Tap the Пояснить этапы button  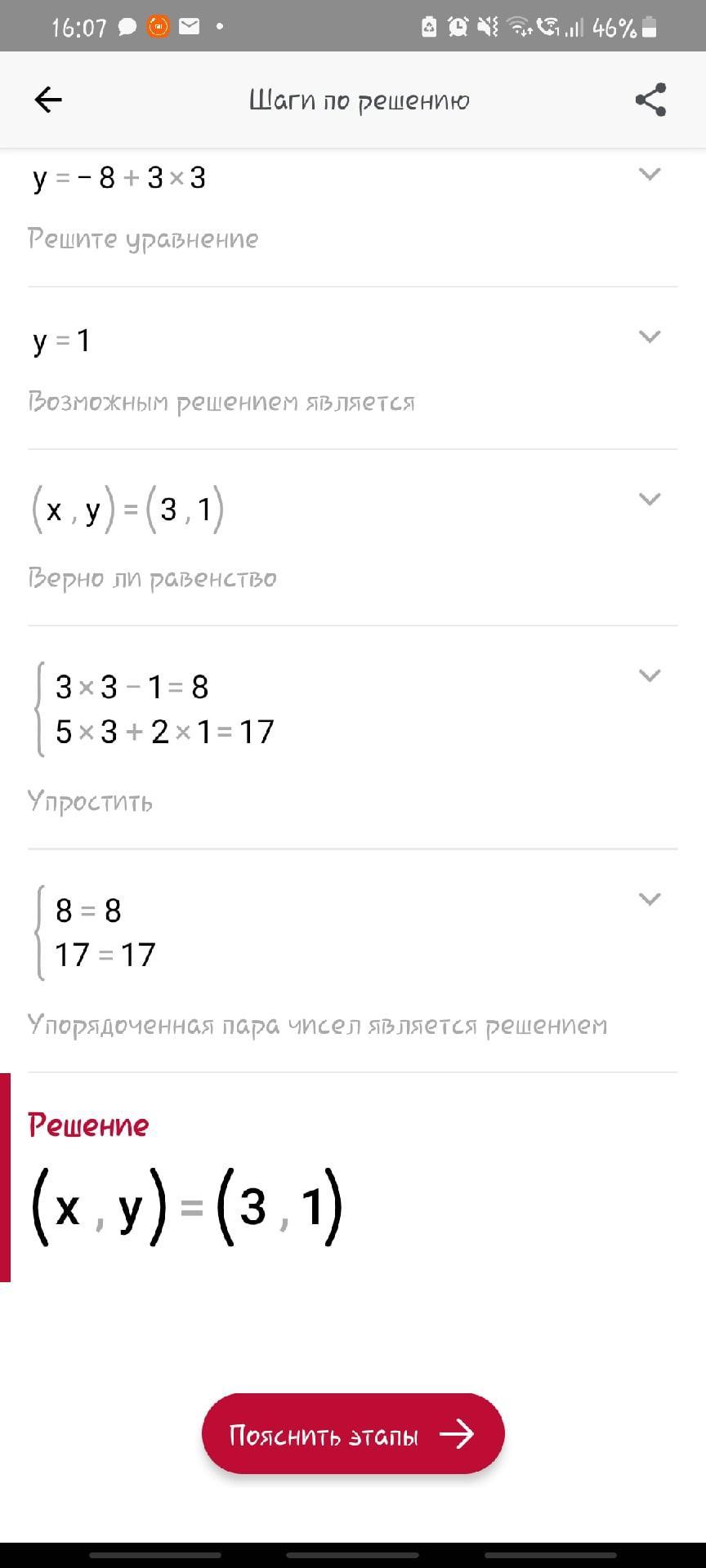(353, 1434)
